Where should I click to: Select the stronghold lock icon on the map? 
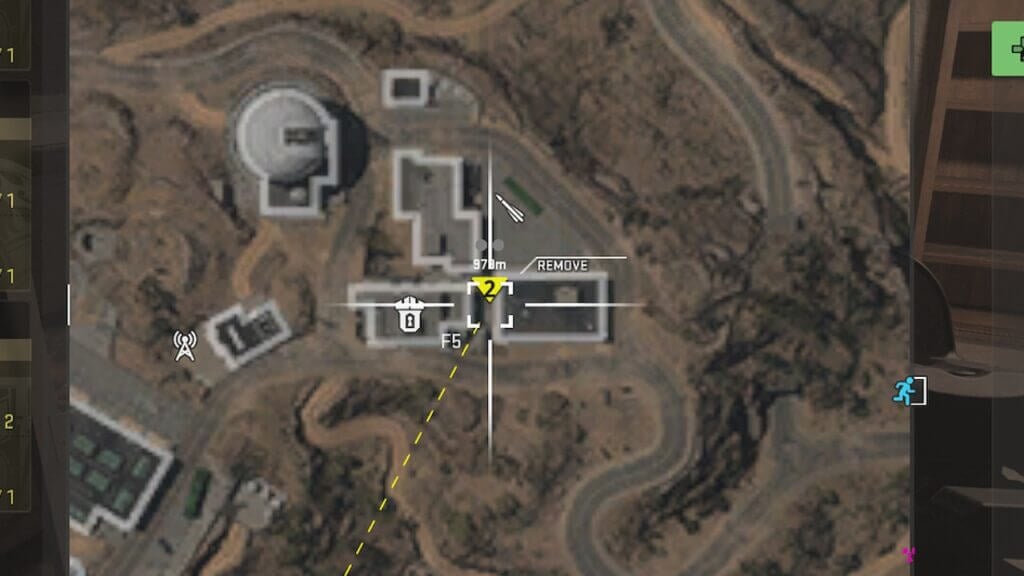click(x=406, y=314)
